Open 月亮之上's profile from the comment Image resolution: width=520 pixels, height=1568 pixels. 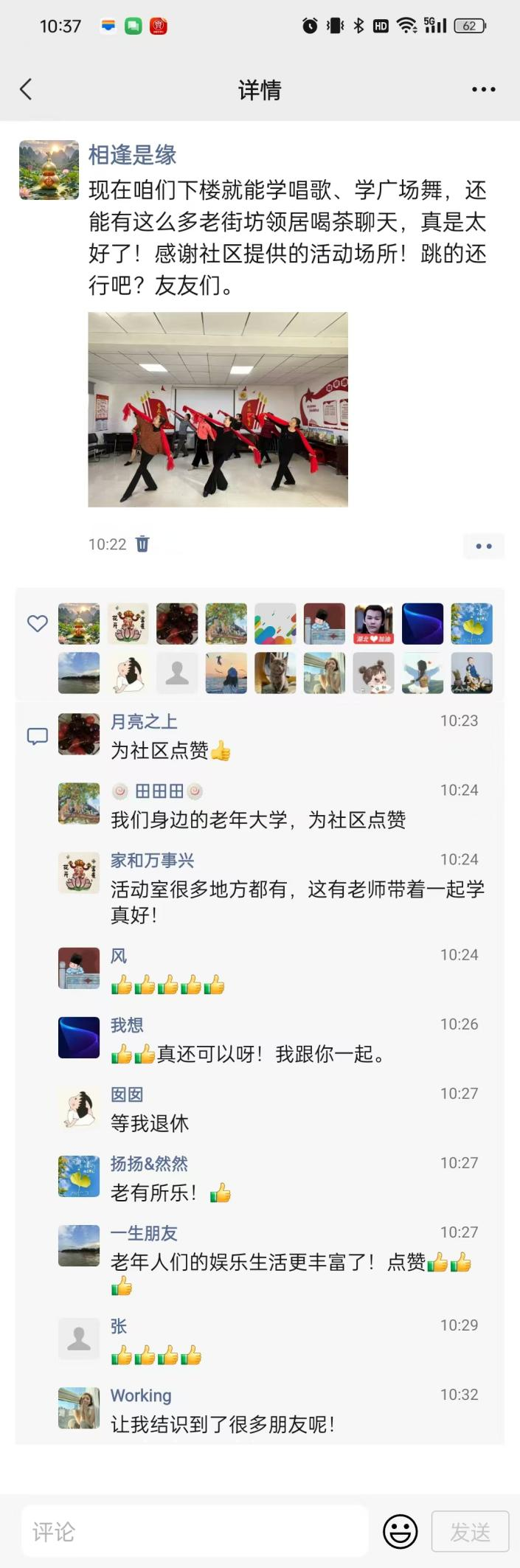[144, 721]
